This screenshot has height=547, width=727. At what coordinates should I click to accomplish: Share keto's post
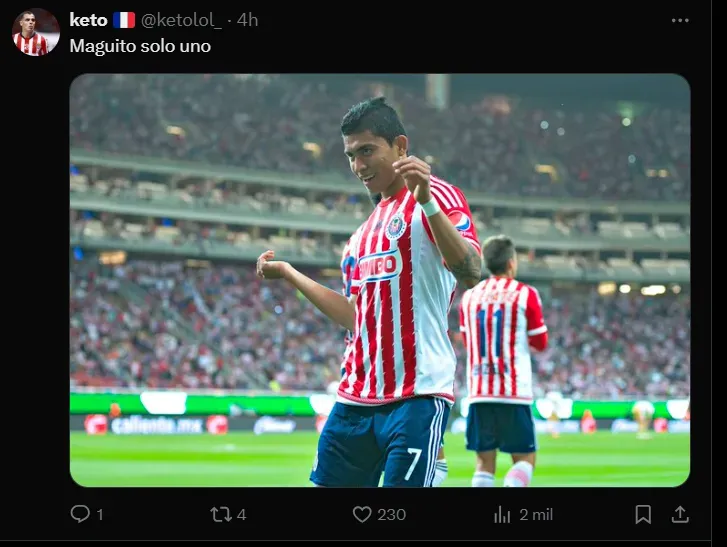[x=680, y=514]
